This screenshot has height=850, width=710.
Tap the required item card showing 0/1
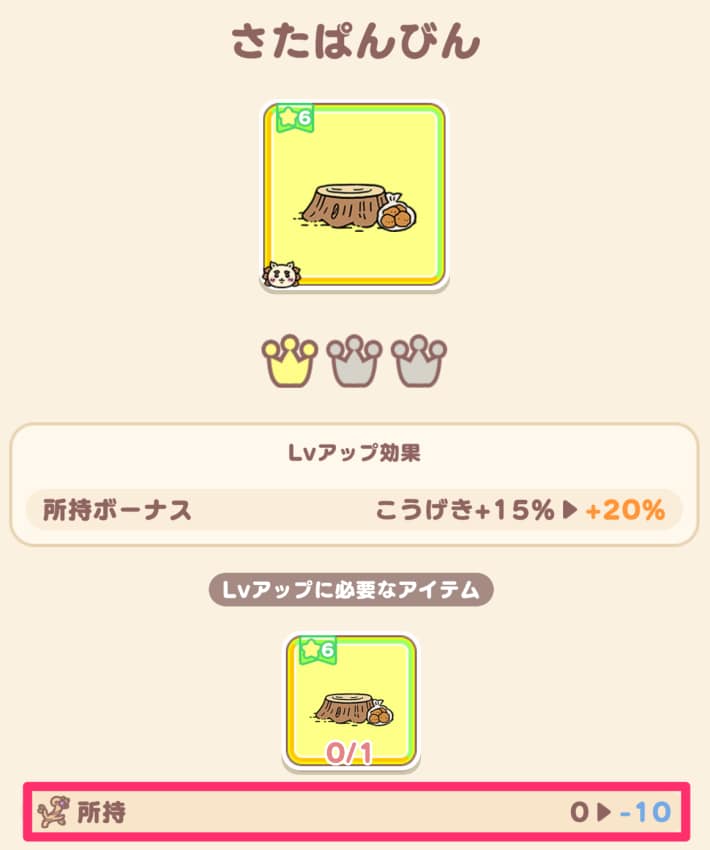pos(351,702)
